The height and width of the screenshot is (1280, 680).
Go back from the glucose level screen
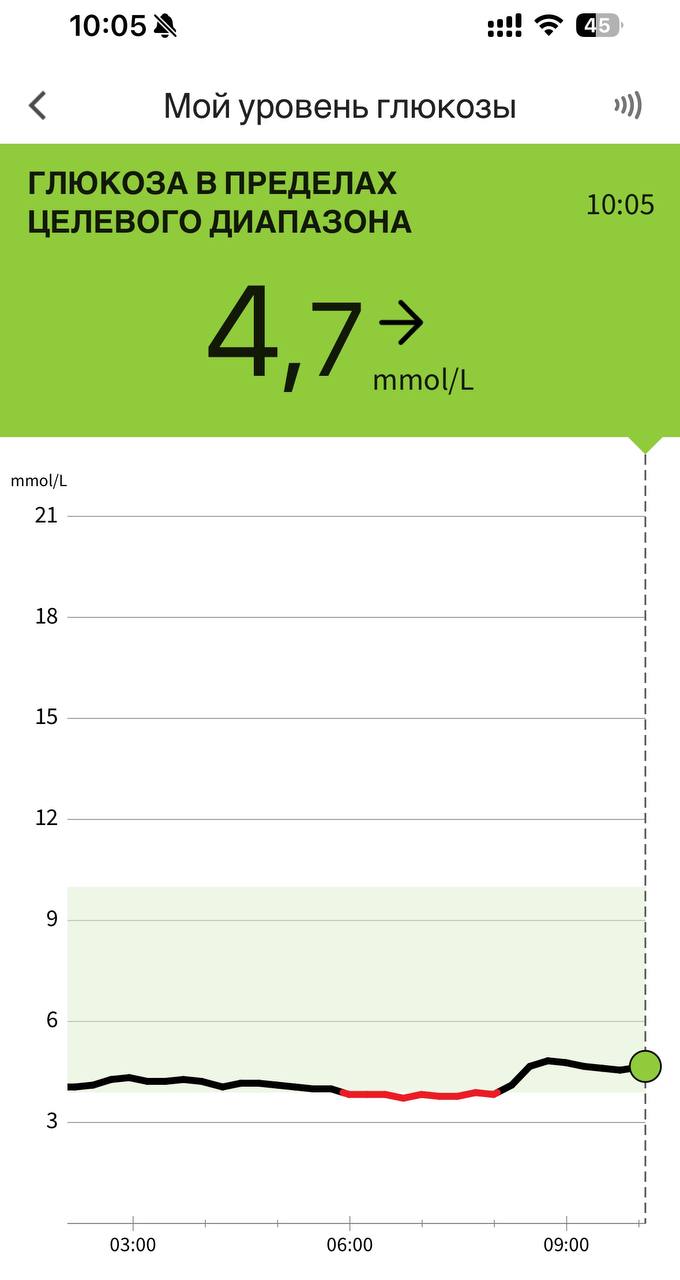(38, 106)
